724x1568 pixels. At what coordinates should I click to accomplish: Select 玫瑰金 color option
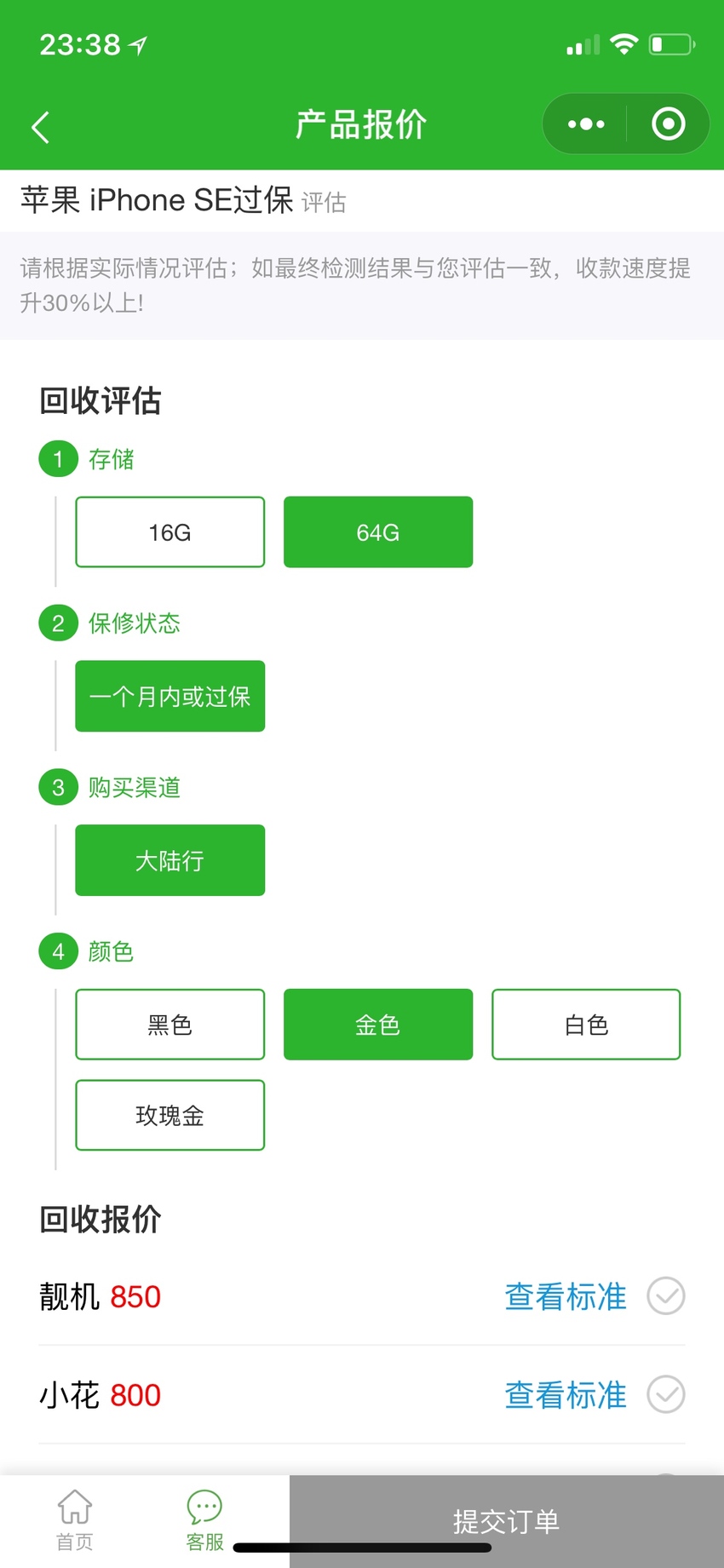pyautogui.click(x=170, y=1116)
